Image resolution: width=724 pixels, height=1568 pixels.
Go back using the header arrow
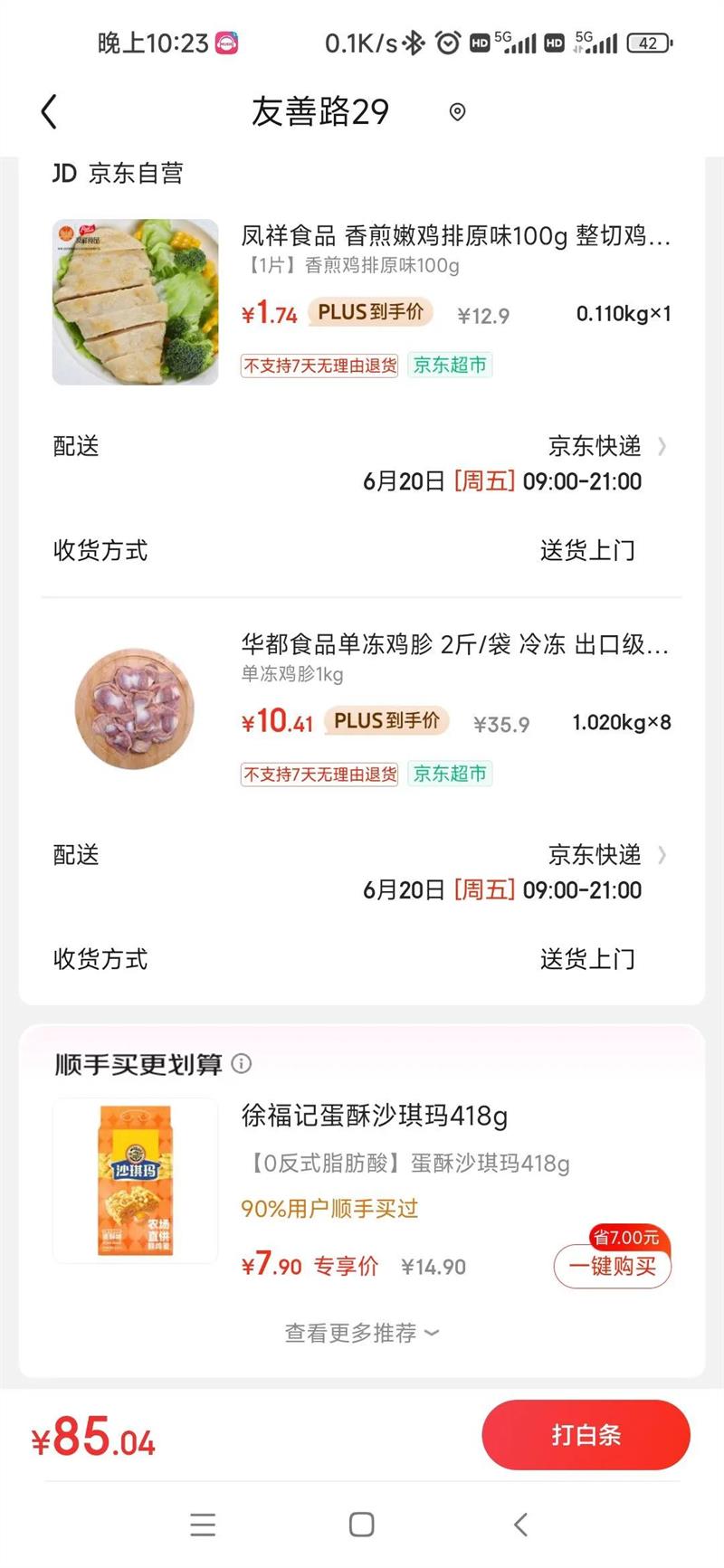pos(50,112)
